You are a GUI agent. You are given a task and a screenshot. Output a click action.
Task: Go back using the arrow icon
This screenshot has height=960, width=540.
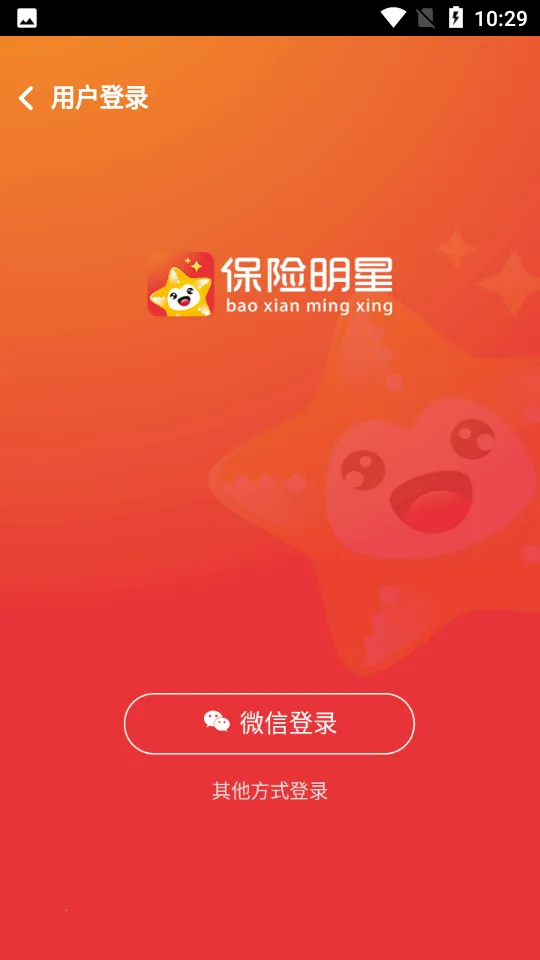tap(26, 98)
